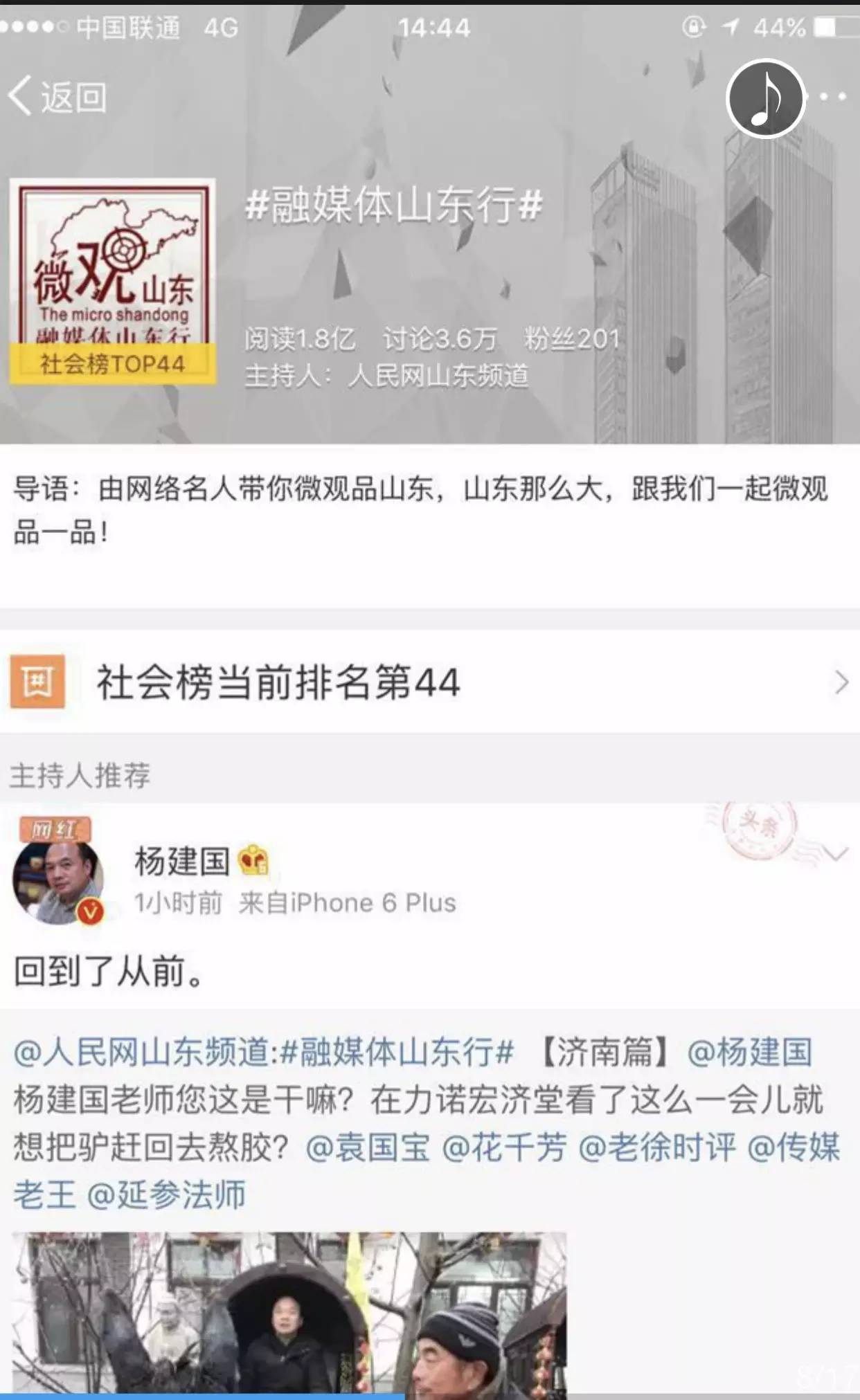Open the @花千芳 mention link
This screenshot has height=1400, width=860.
pyautogui.click(x=504, y=1147)
